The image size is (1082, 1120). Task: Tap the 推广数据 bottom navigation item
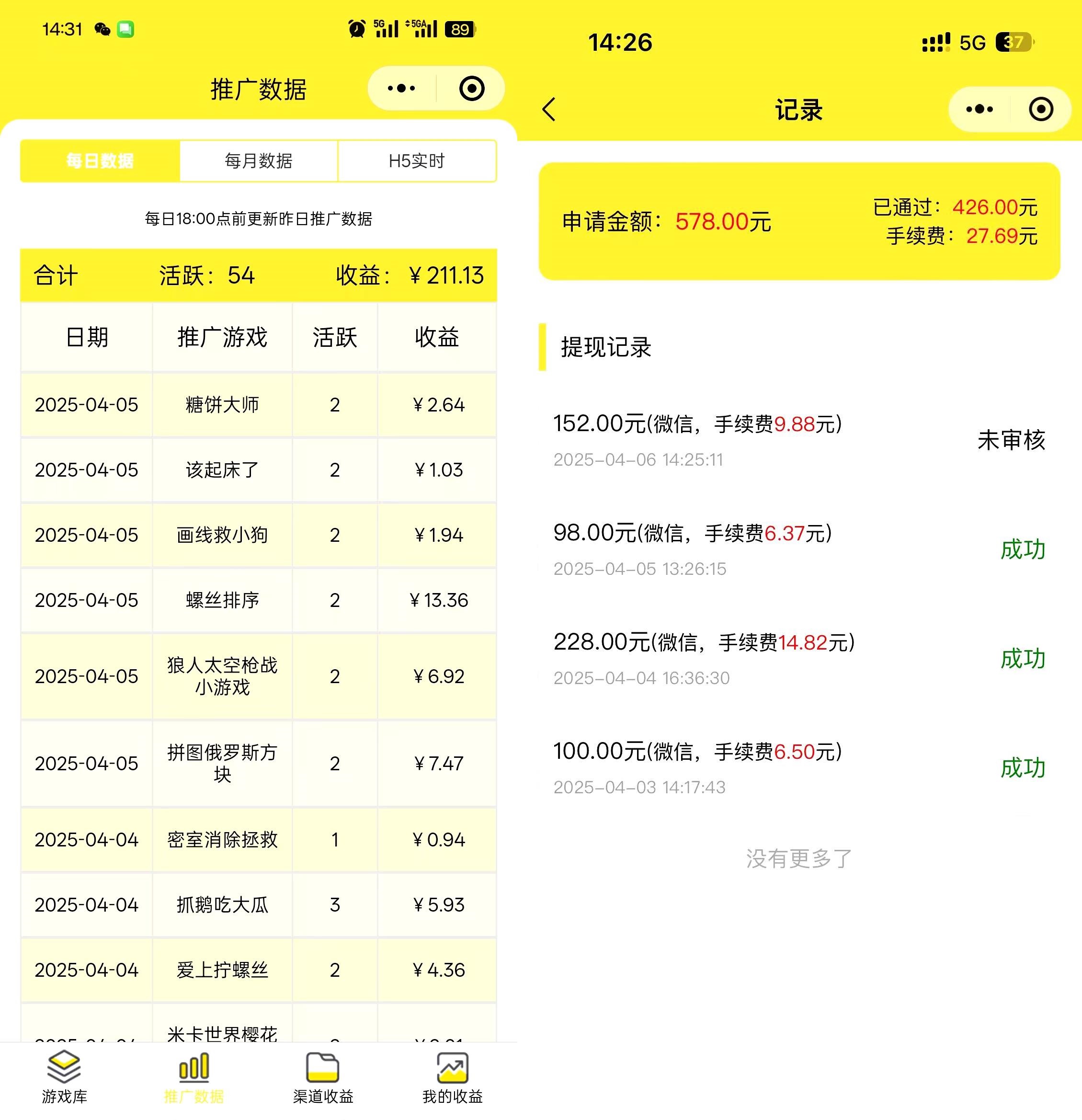(194, 1078)
